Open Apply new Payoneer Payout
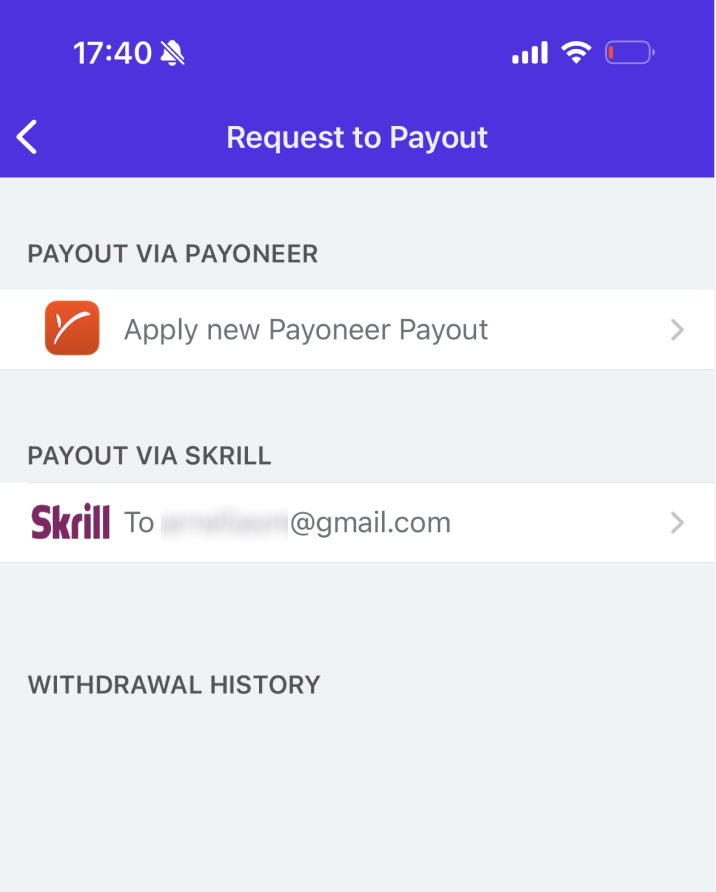This screenshot has height=892, width=716. pos(357,329)
